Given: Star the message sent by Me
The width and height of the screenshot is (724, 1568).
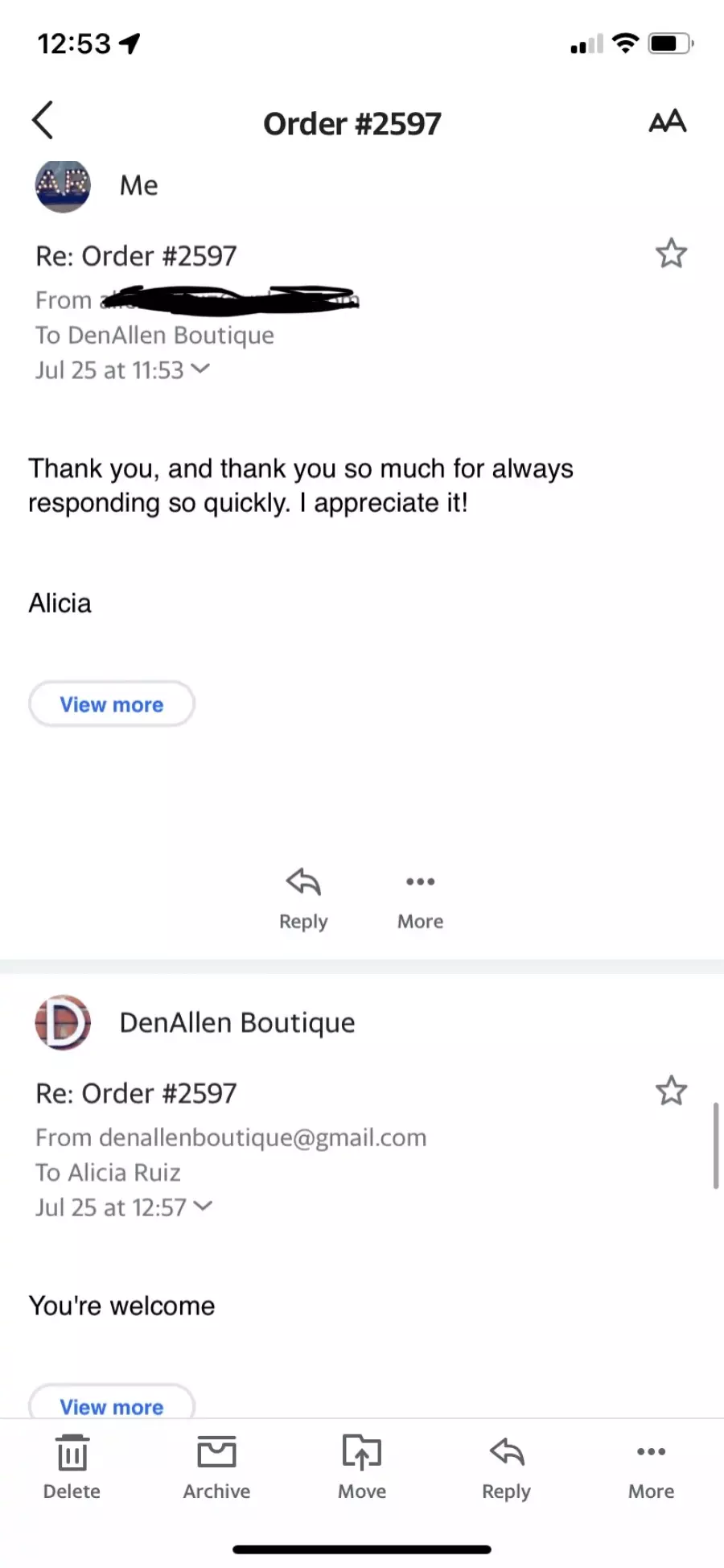Looking at the screenshot, I should point(671,254).
